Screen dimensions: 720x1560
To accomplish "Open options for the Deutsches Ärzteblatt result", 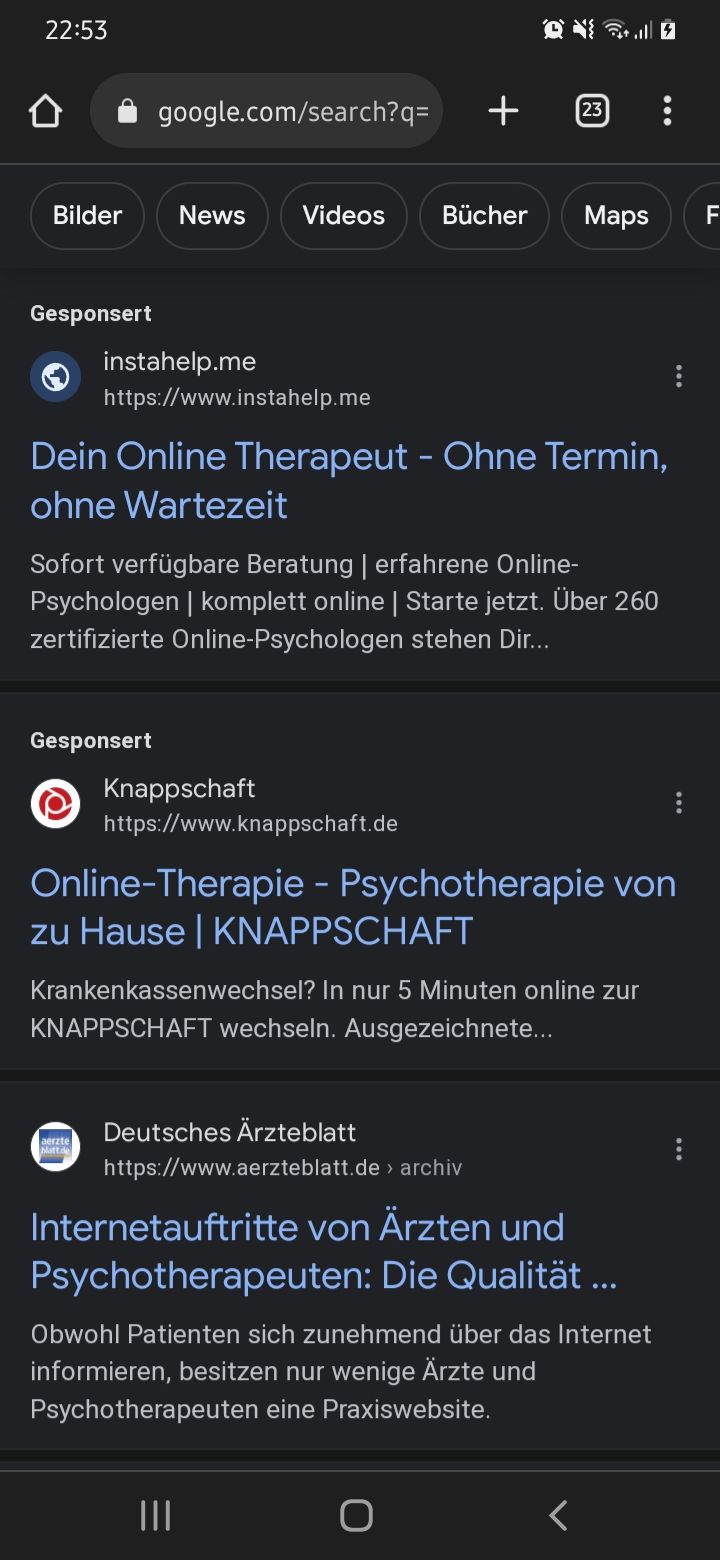I will tap(679, 1149).
